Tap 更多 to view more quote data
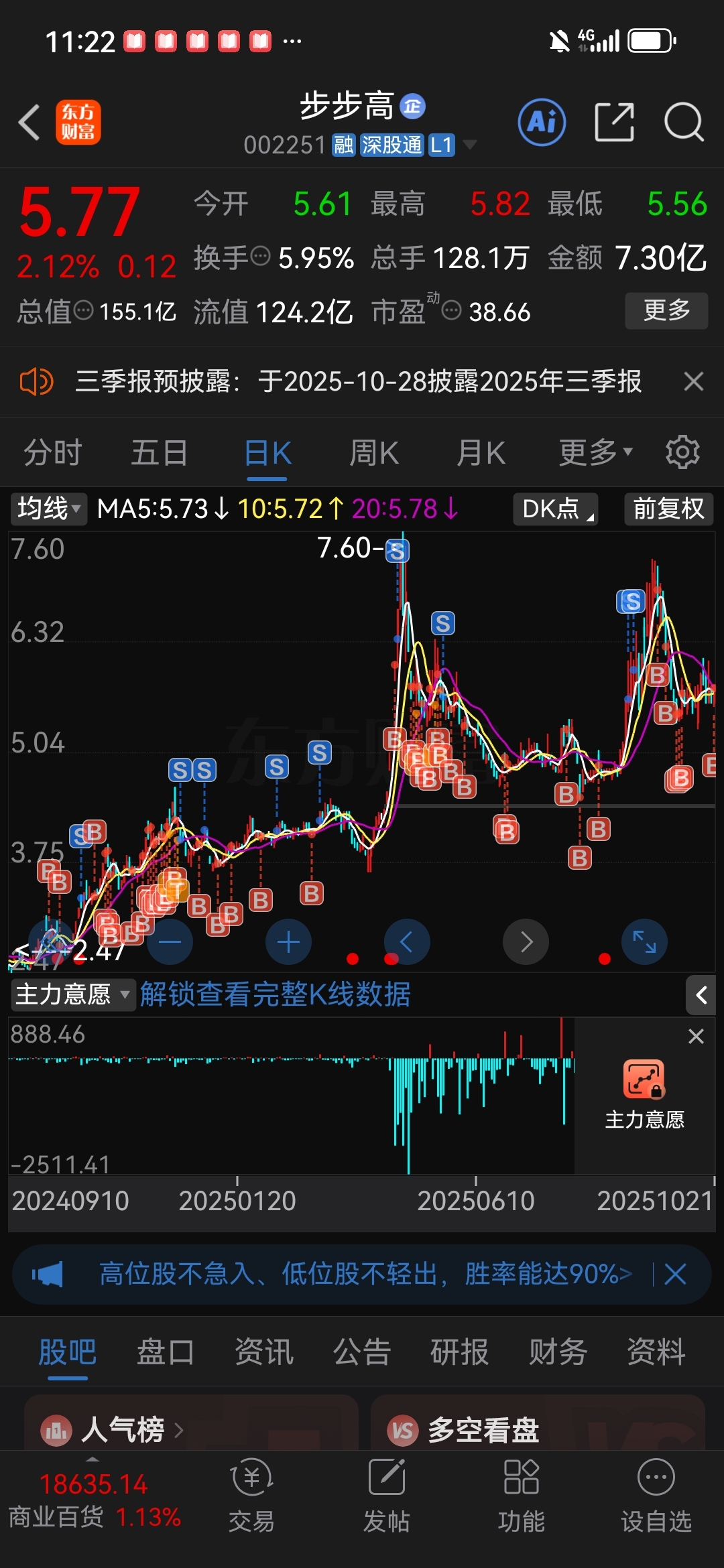Image resolution: width=724 pixels, height=1568 pixels. click(666, 310)
